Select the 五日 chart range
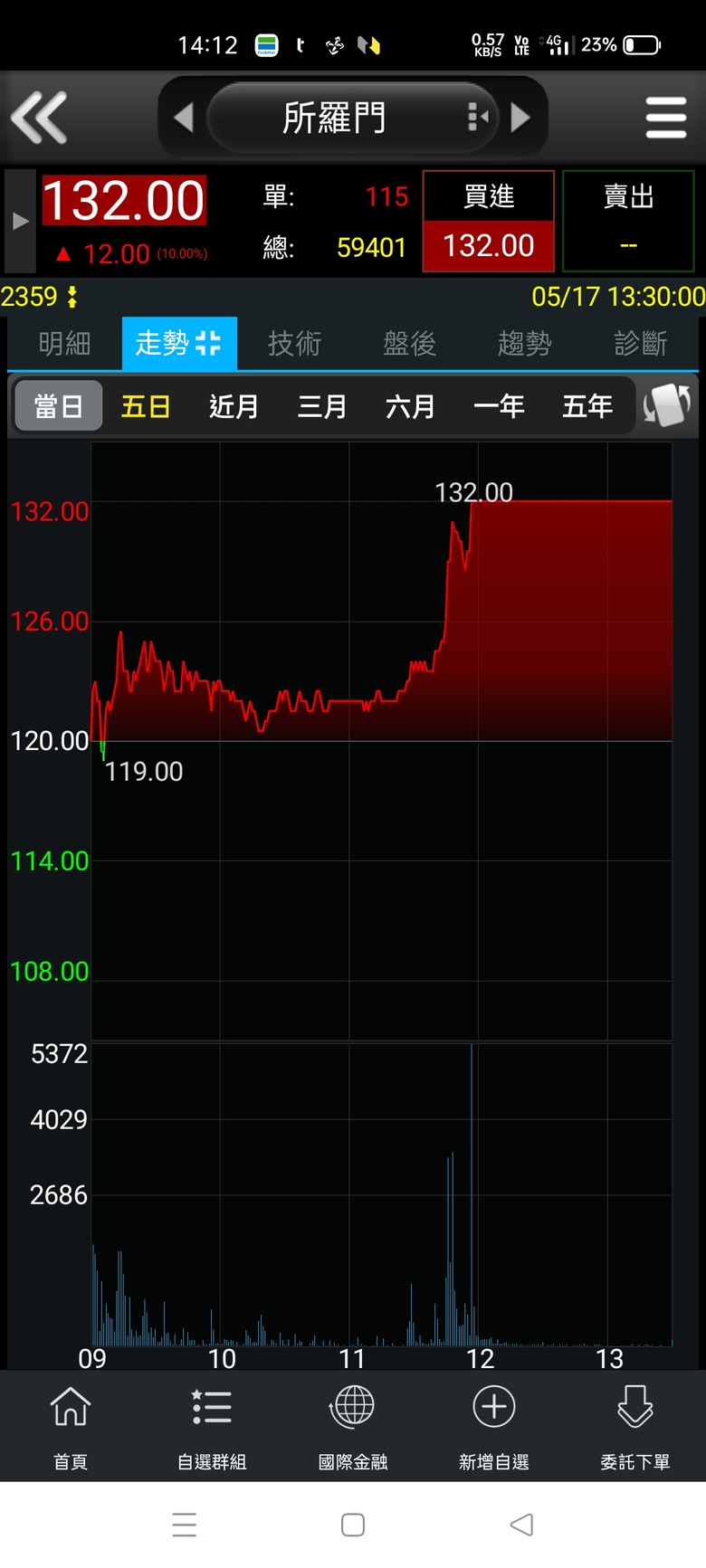This screenshot has width=706, height=1568. coord(146,406)
